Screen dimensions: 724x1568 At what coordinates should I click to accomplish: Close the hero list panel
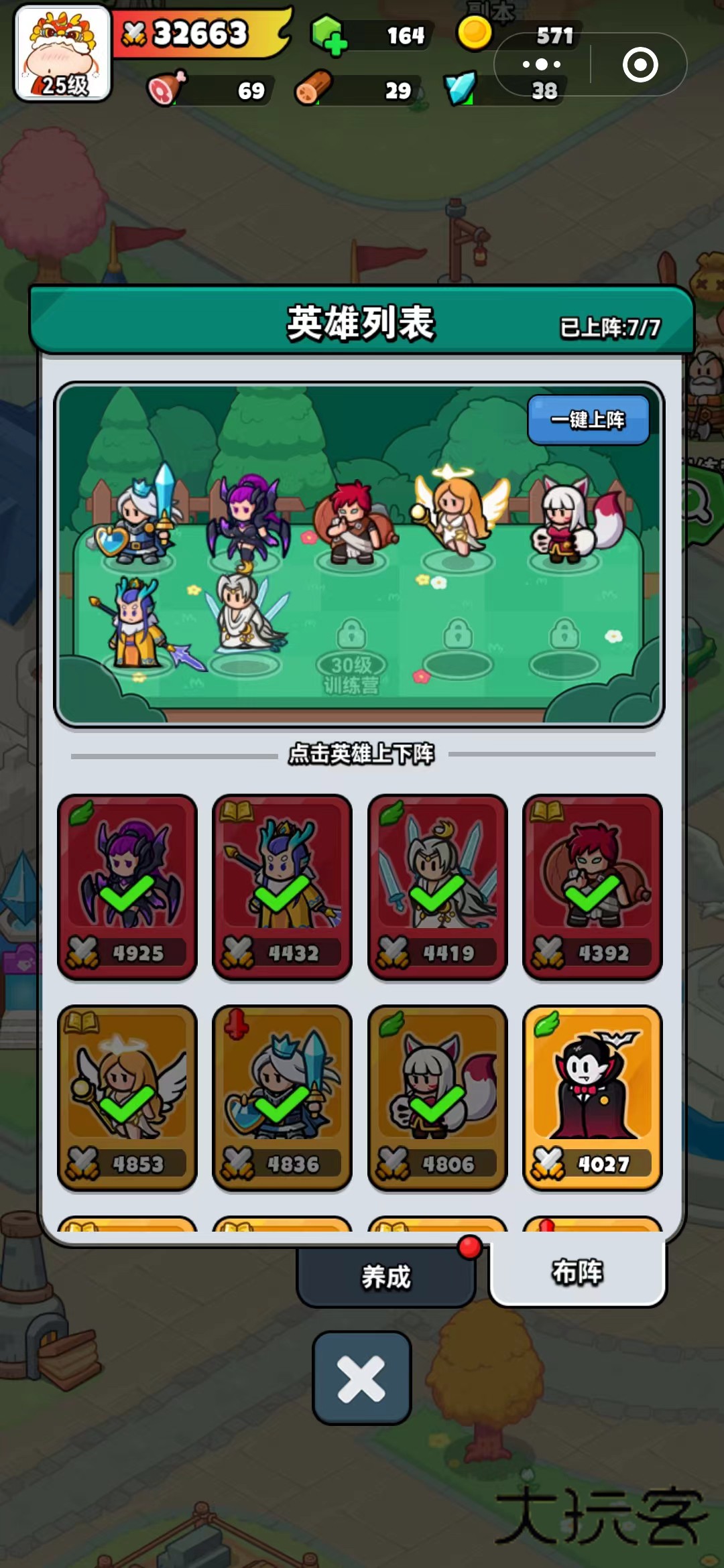click(361, 1378)
